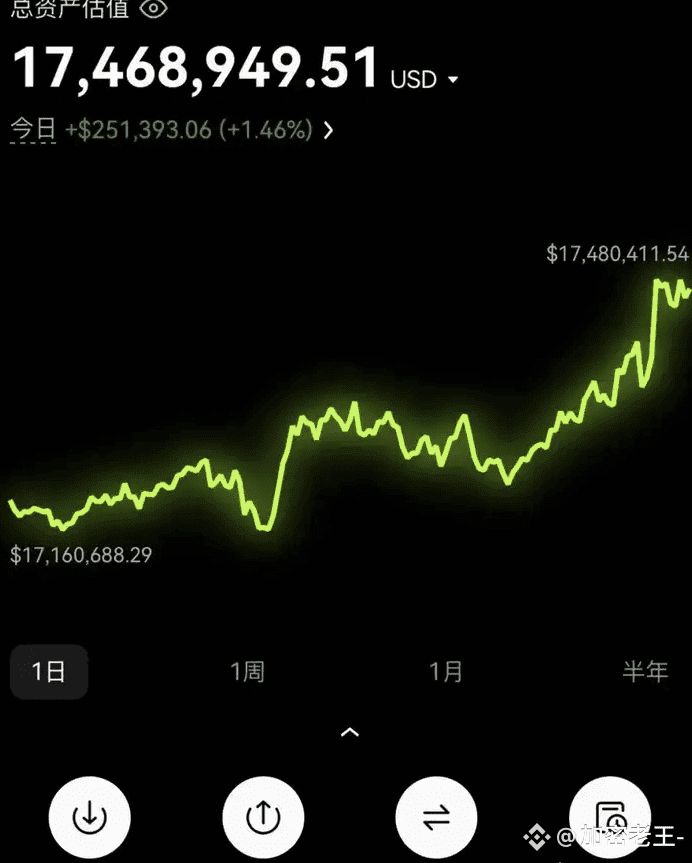Open the transfer swap-arrows button
Screen dimensions: 692x863
[436, 817]
